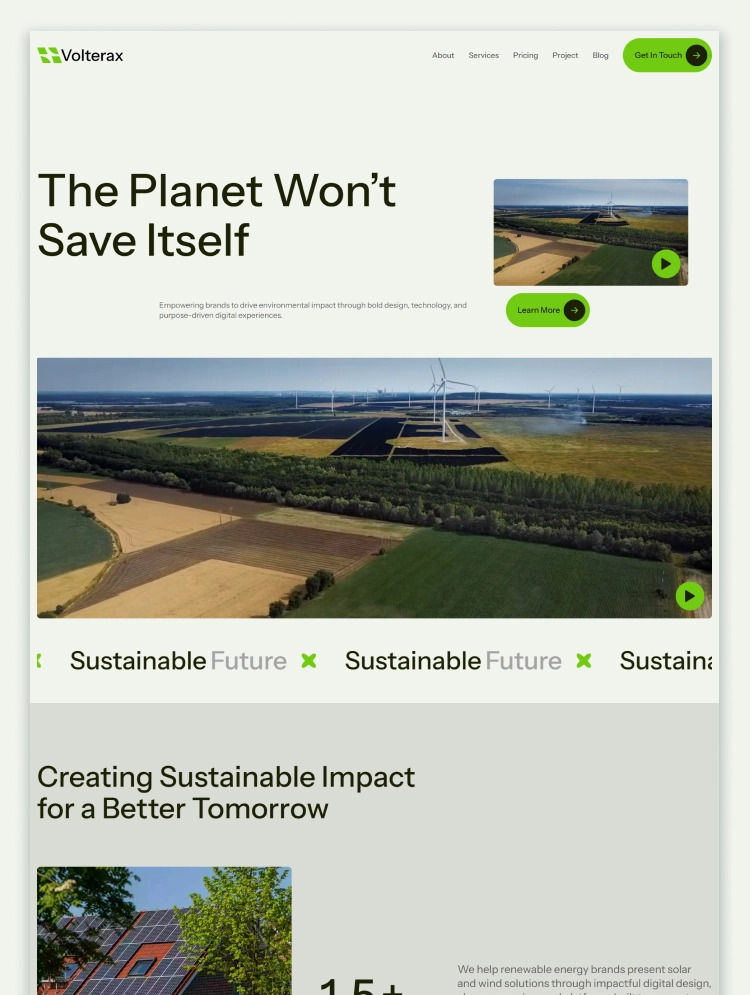This screenshot has width=750, height=995.
Task: Go to the Services section
Action: coord(483,56)
